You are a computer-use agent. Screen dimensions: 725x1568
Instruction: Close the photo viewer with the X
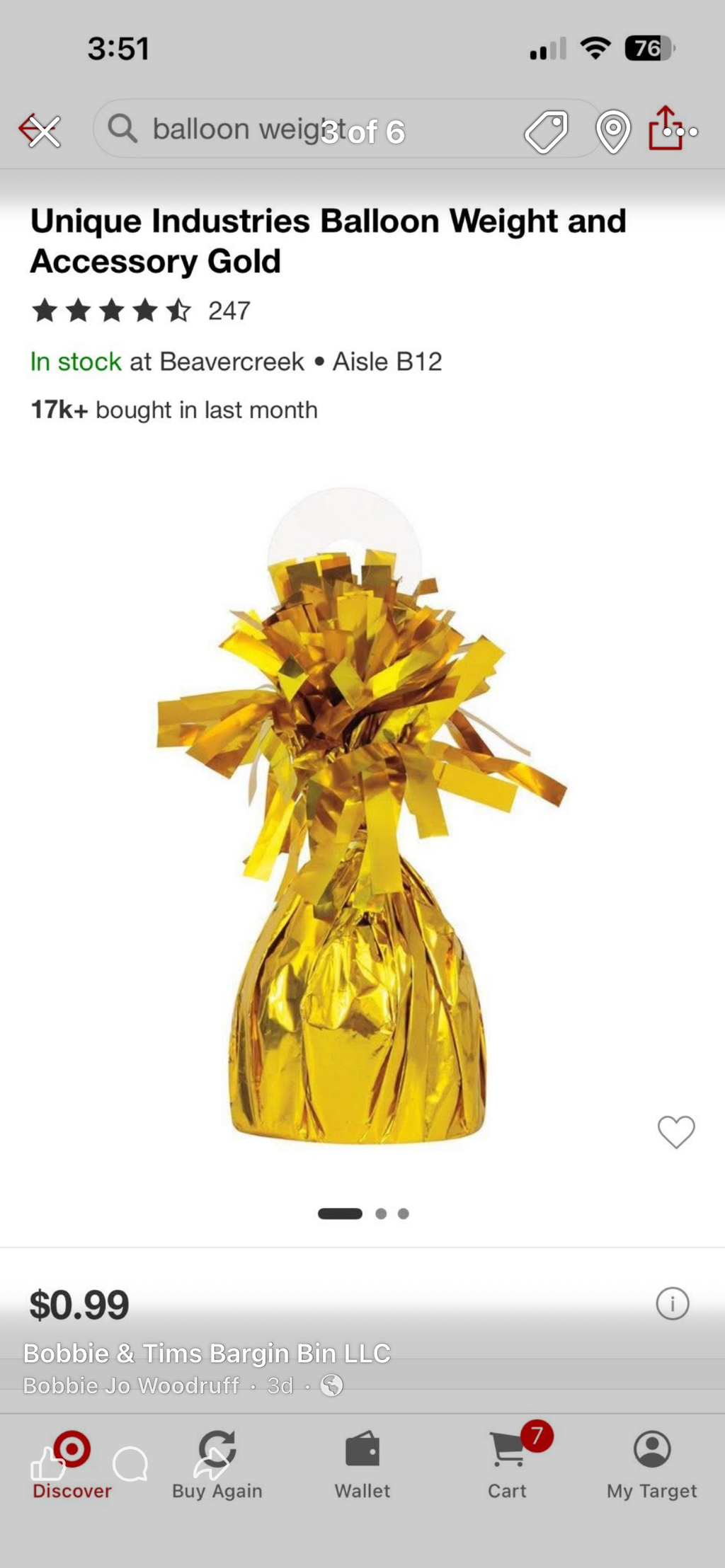[45, 132]
